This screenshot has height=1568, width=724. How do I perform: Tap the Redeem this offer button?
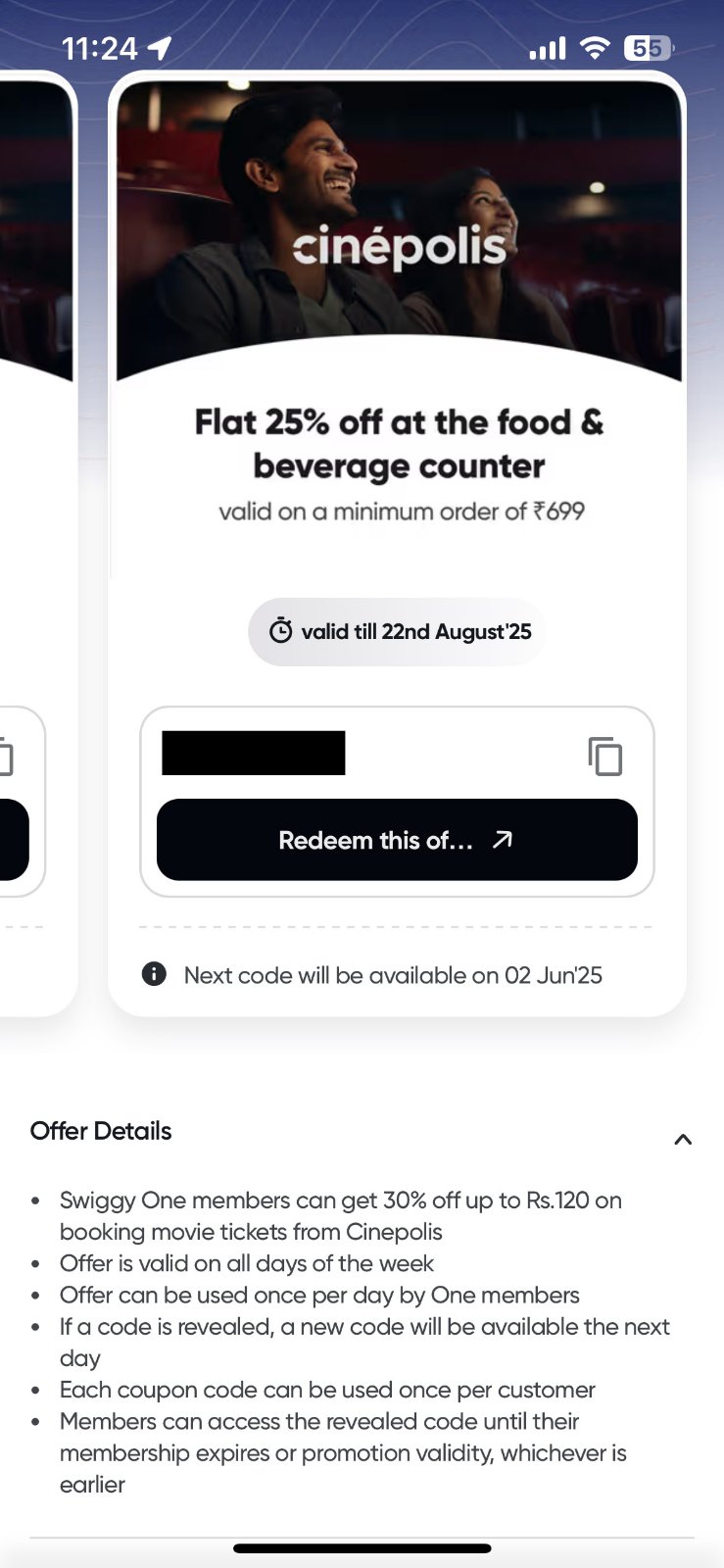click(397, 840)
